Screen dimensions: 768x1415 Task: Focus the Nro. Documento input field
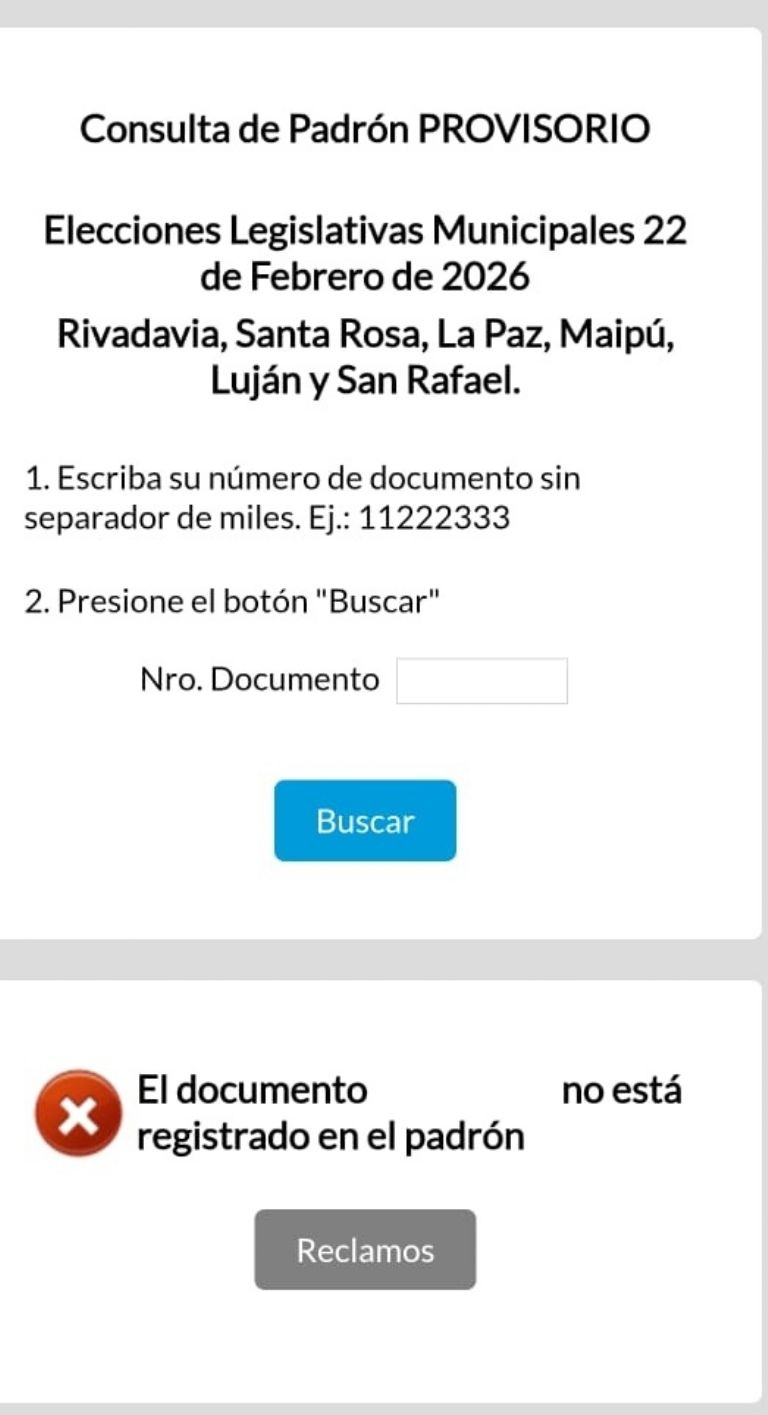(482, 681)
